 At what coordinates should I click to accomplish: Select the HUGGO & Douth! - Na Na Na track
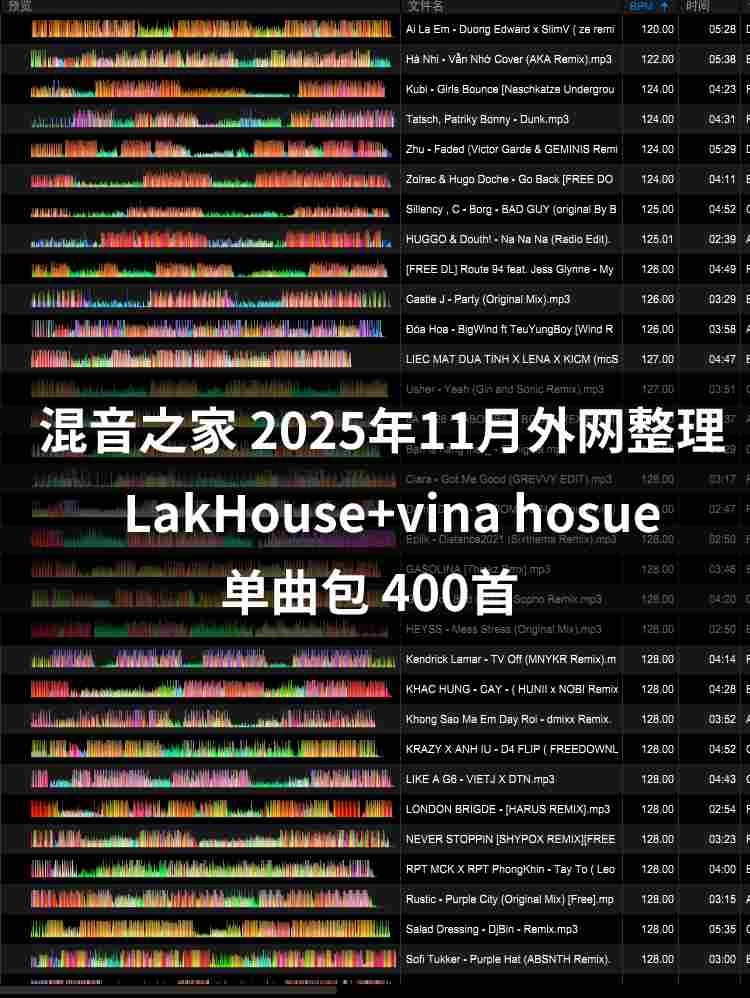[x=510, y=239]
